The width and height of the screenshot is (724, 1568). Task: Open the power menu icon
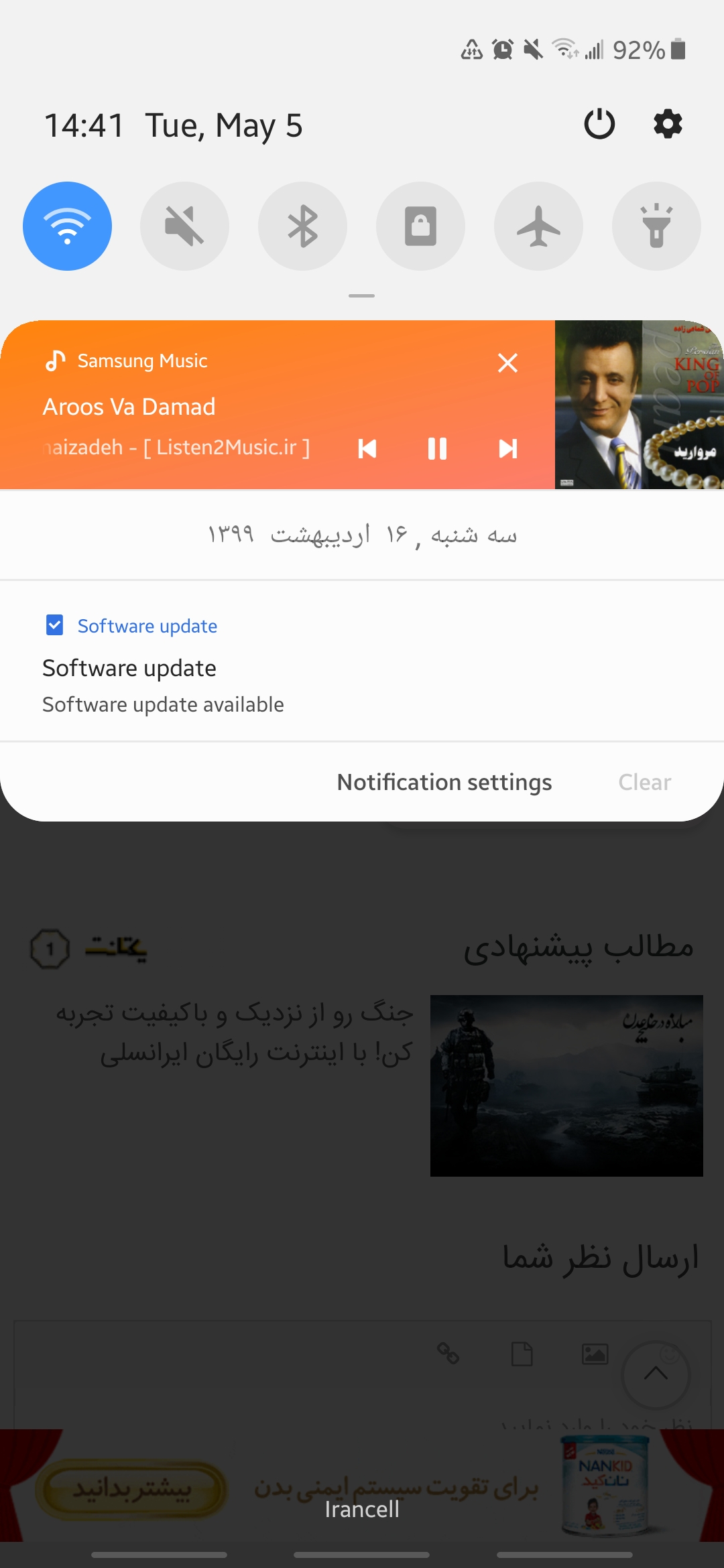pyautogui.click(x=599, y=124)
